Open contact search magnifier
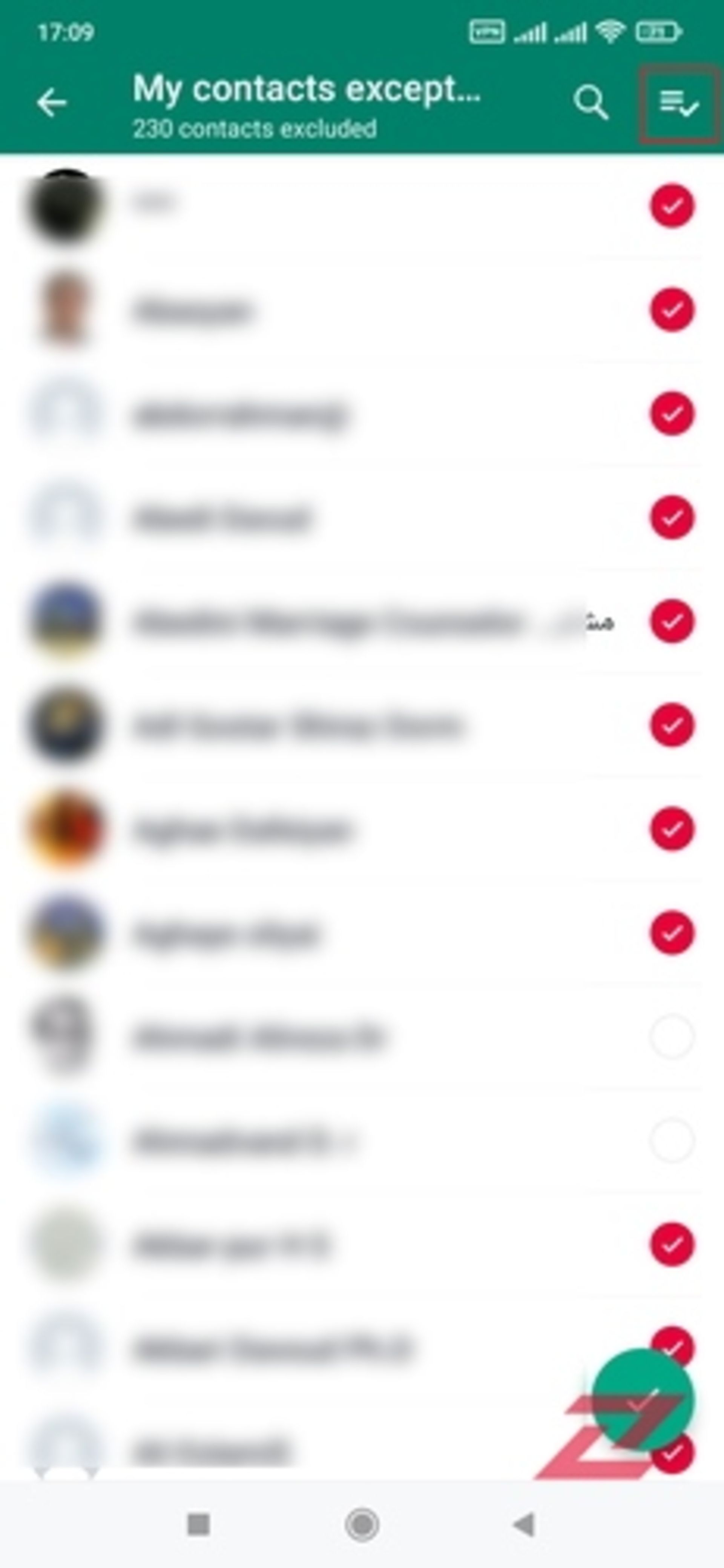The width and height of the screenshot is (724, 1568). tap(591, 103)
